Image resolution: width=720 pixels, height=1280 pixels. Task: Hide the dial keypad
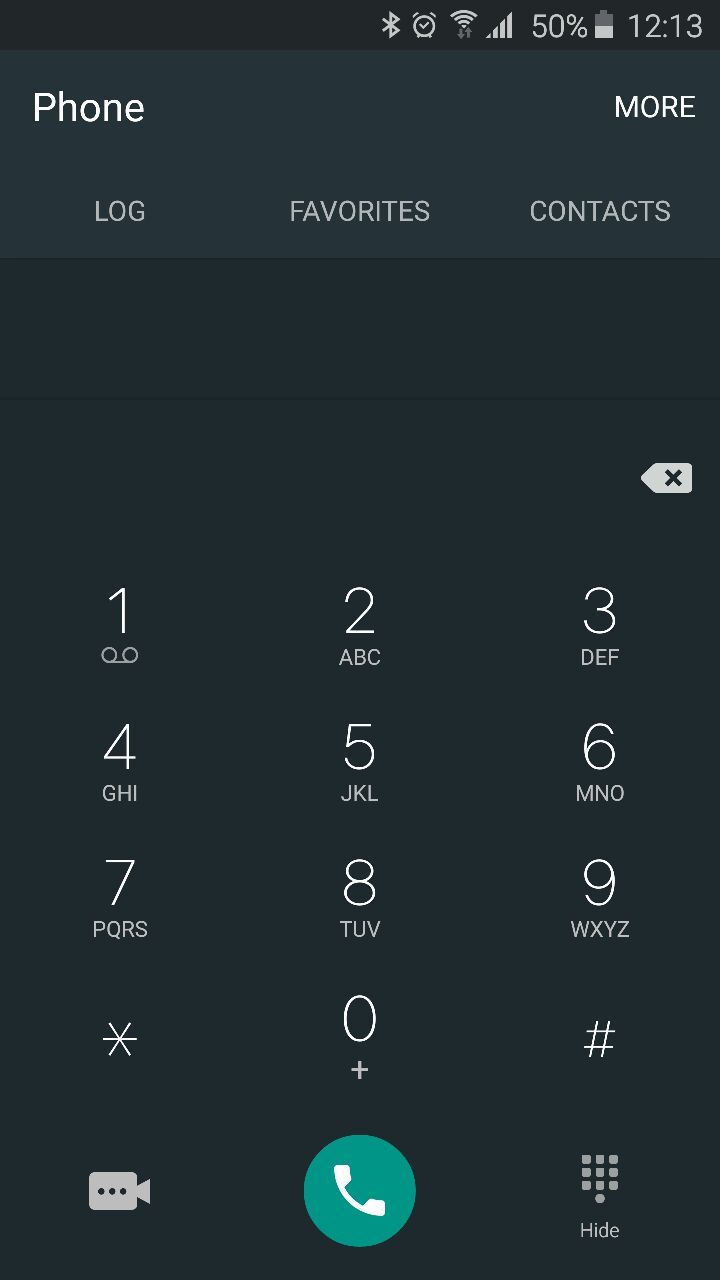pos(600,1195)
